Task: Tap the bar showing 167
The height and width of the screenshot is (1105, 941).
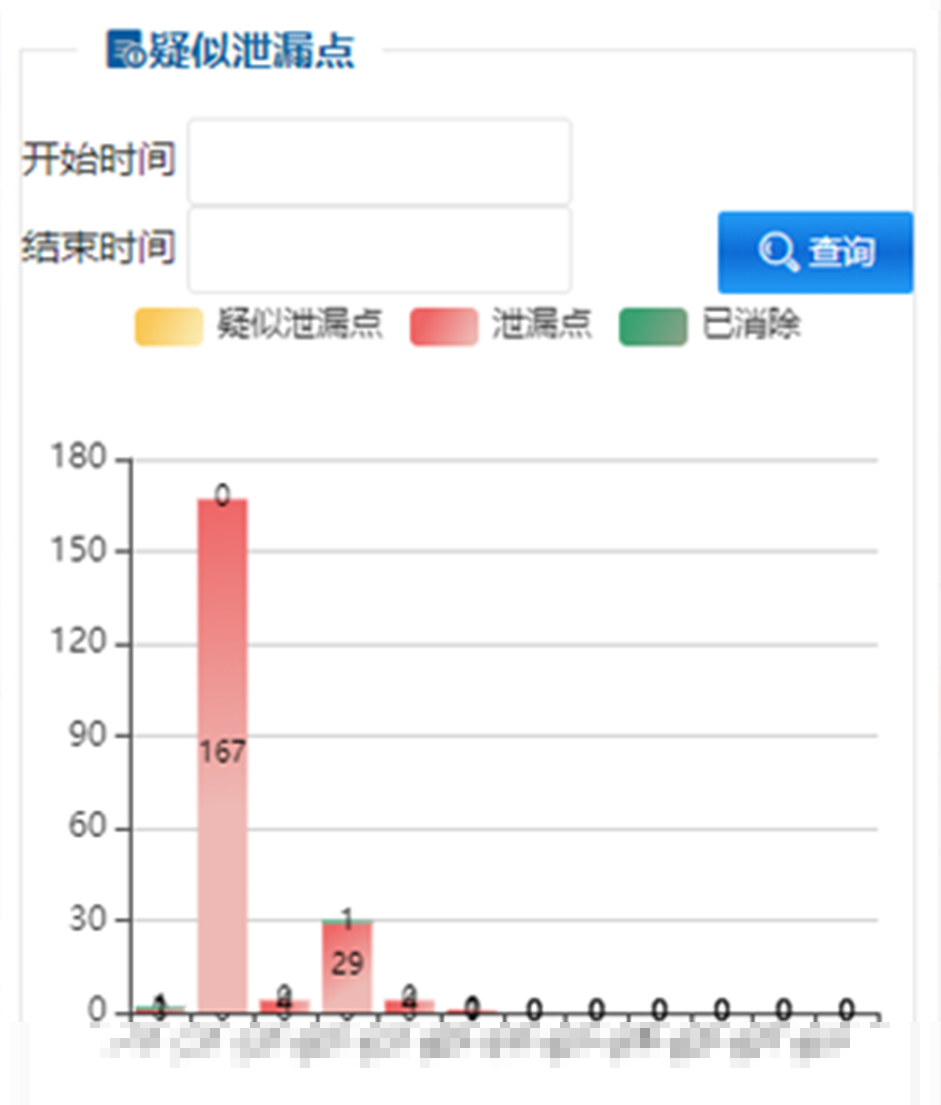Action: click(223, 755)
